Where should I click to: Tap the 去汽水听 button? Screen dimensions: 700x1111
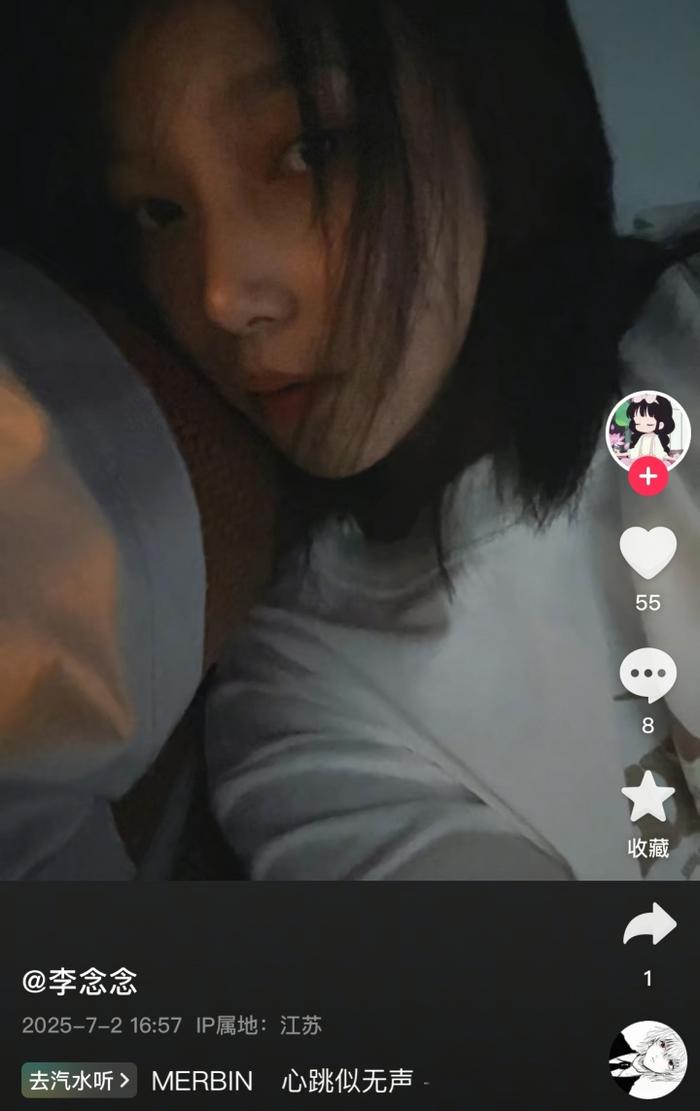pyautogui.click(x=79, y=1080)
